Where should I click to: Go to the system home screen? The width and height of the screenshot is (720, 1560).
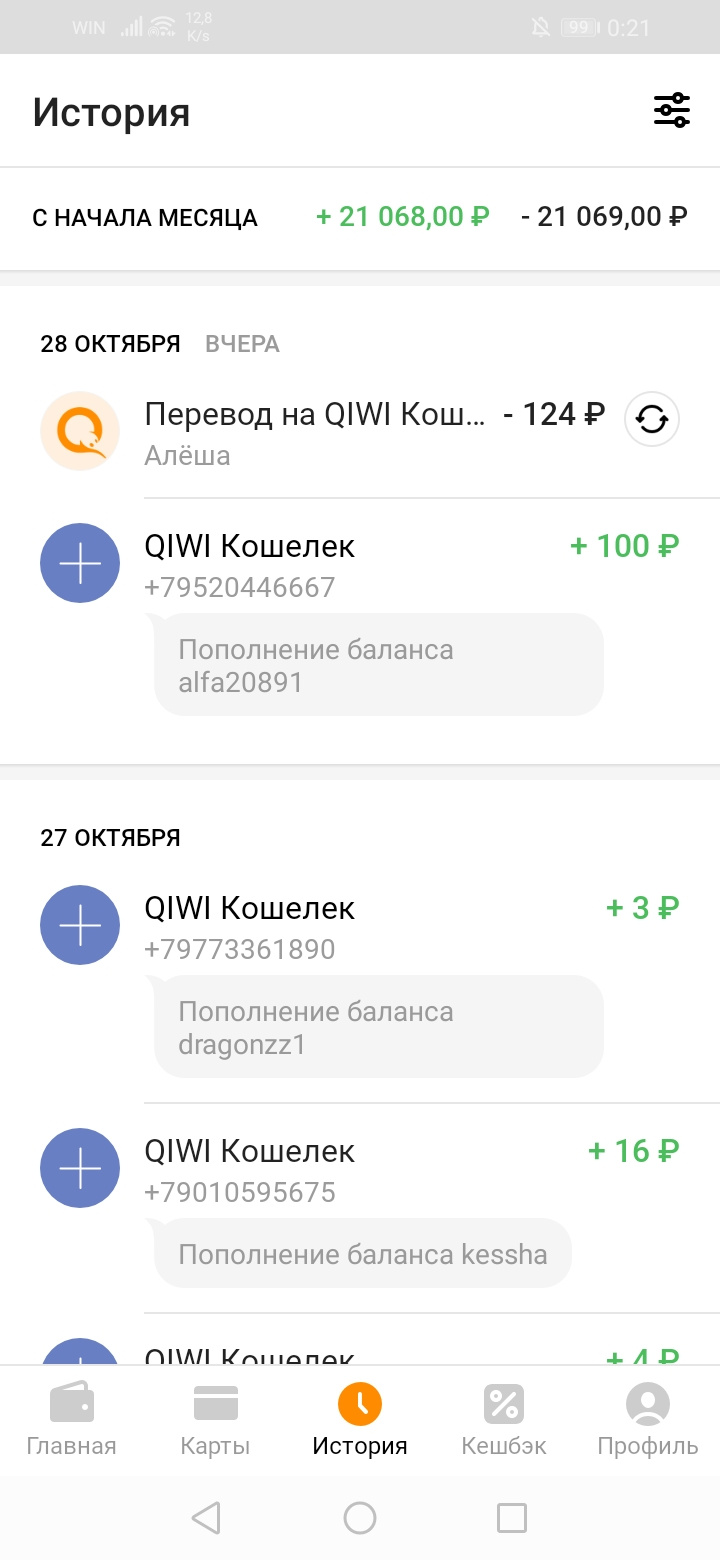pos(360,1518)
